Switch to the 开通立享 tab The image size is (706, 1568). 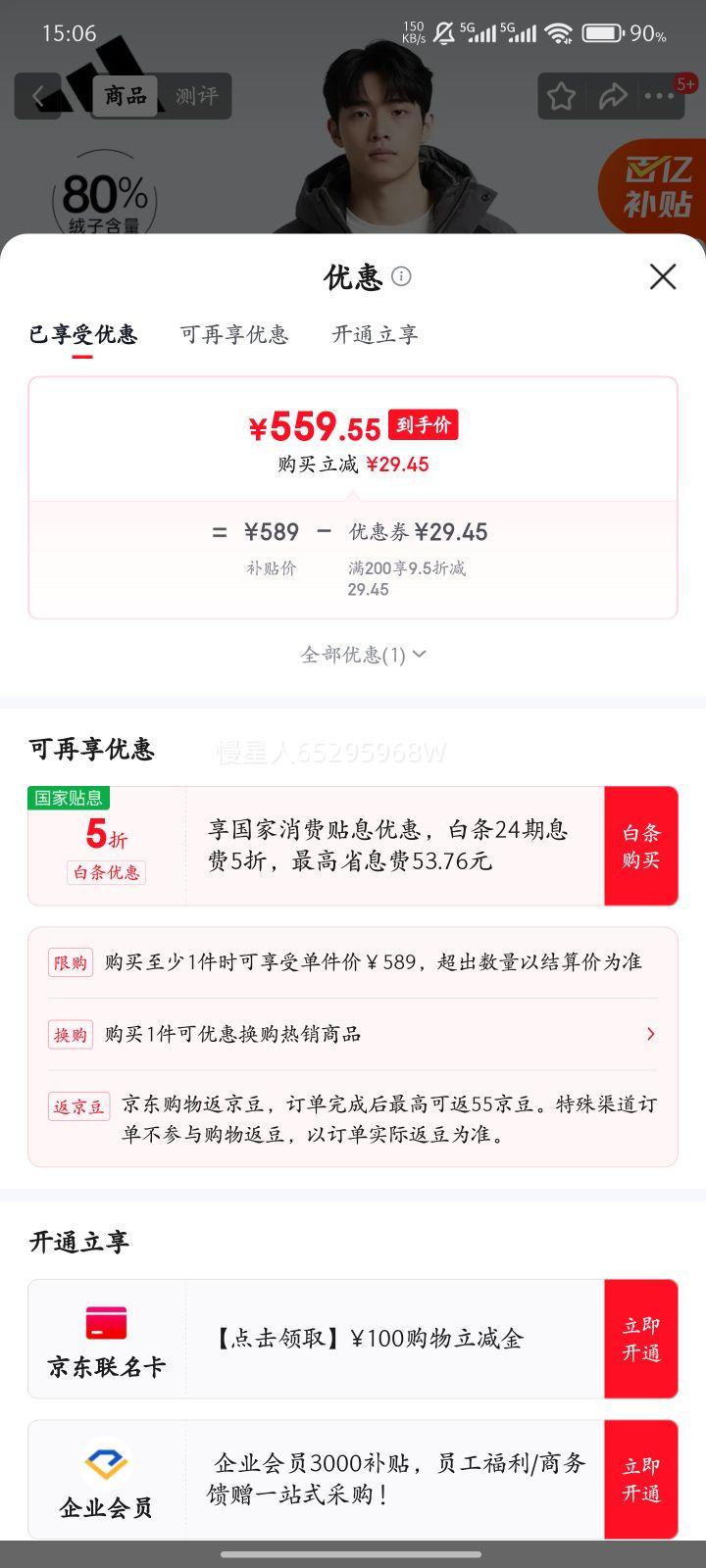374,334
